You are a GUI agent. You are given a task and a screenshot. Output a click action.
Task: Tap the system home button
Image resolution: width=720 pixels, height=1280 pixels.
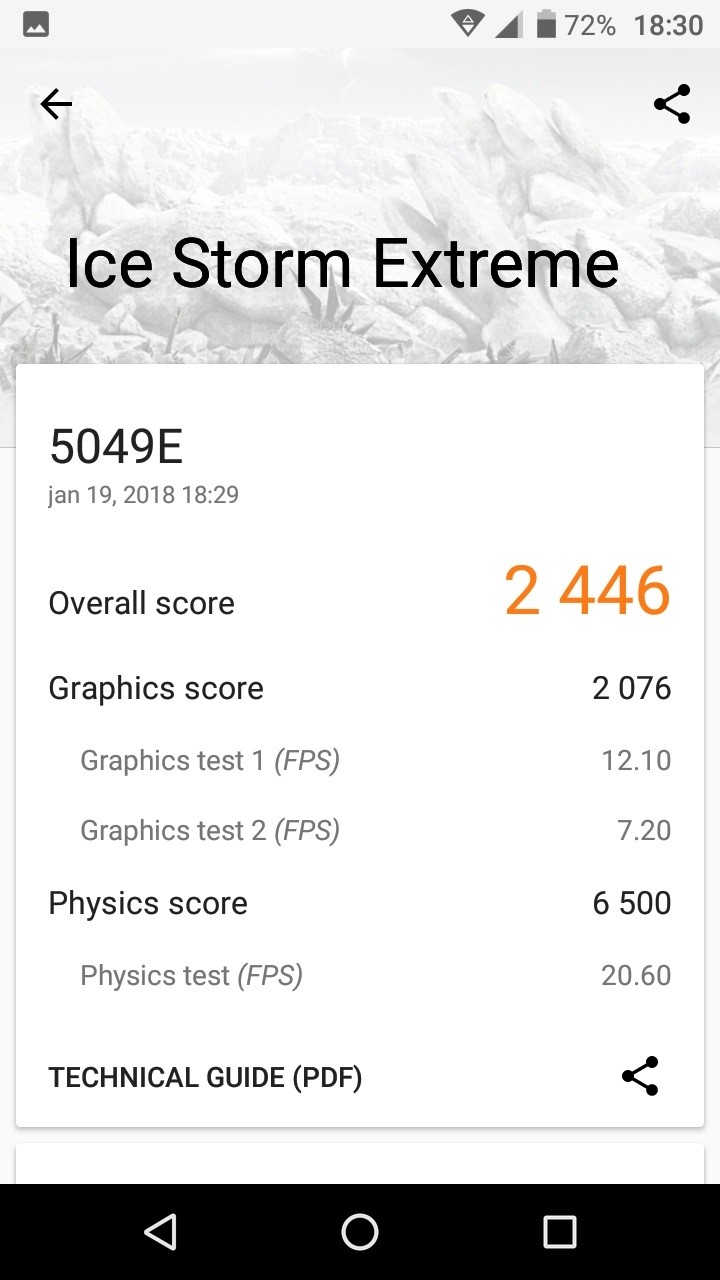[x=360, y=1232]
